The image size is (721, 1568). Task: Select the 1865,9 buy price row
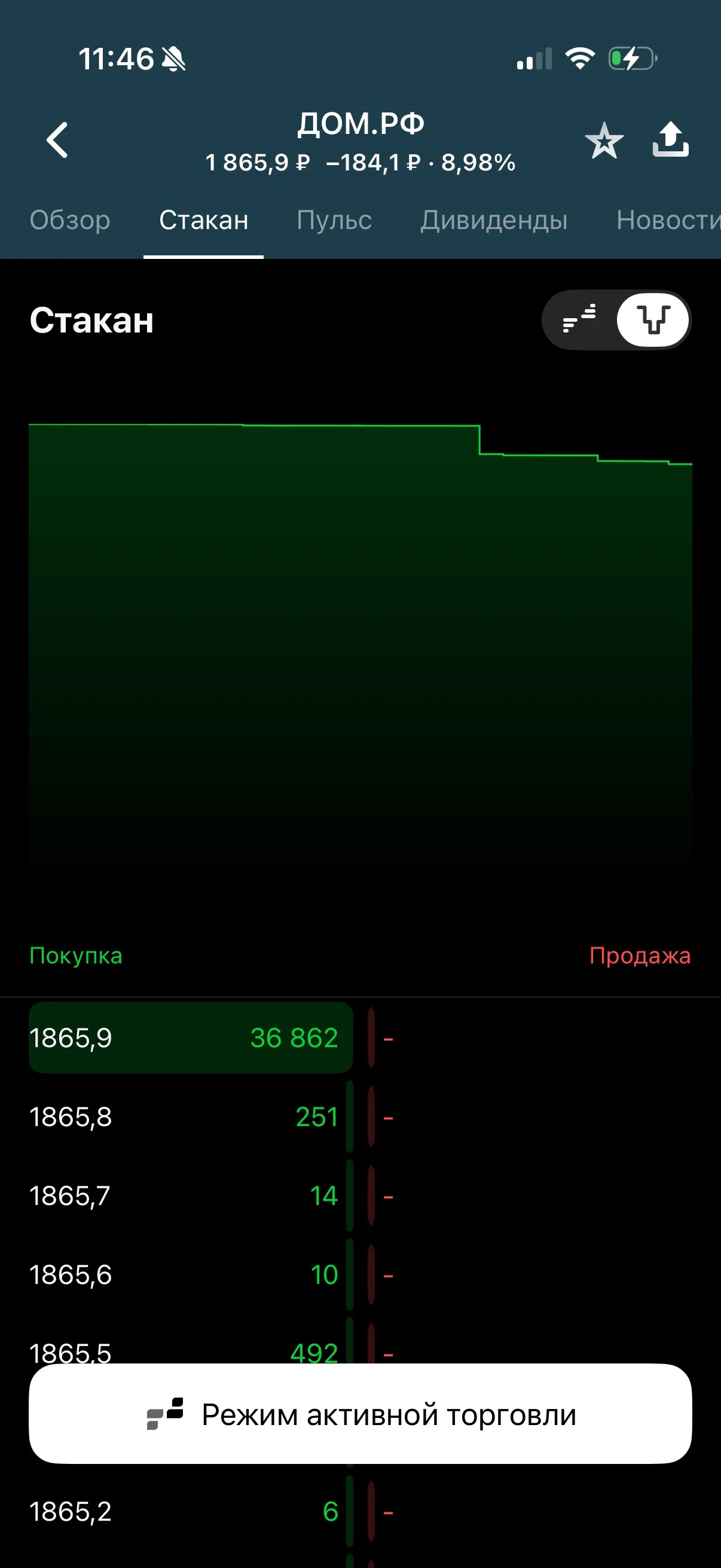[x=191, y=1038]
